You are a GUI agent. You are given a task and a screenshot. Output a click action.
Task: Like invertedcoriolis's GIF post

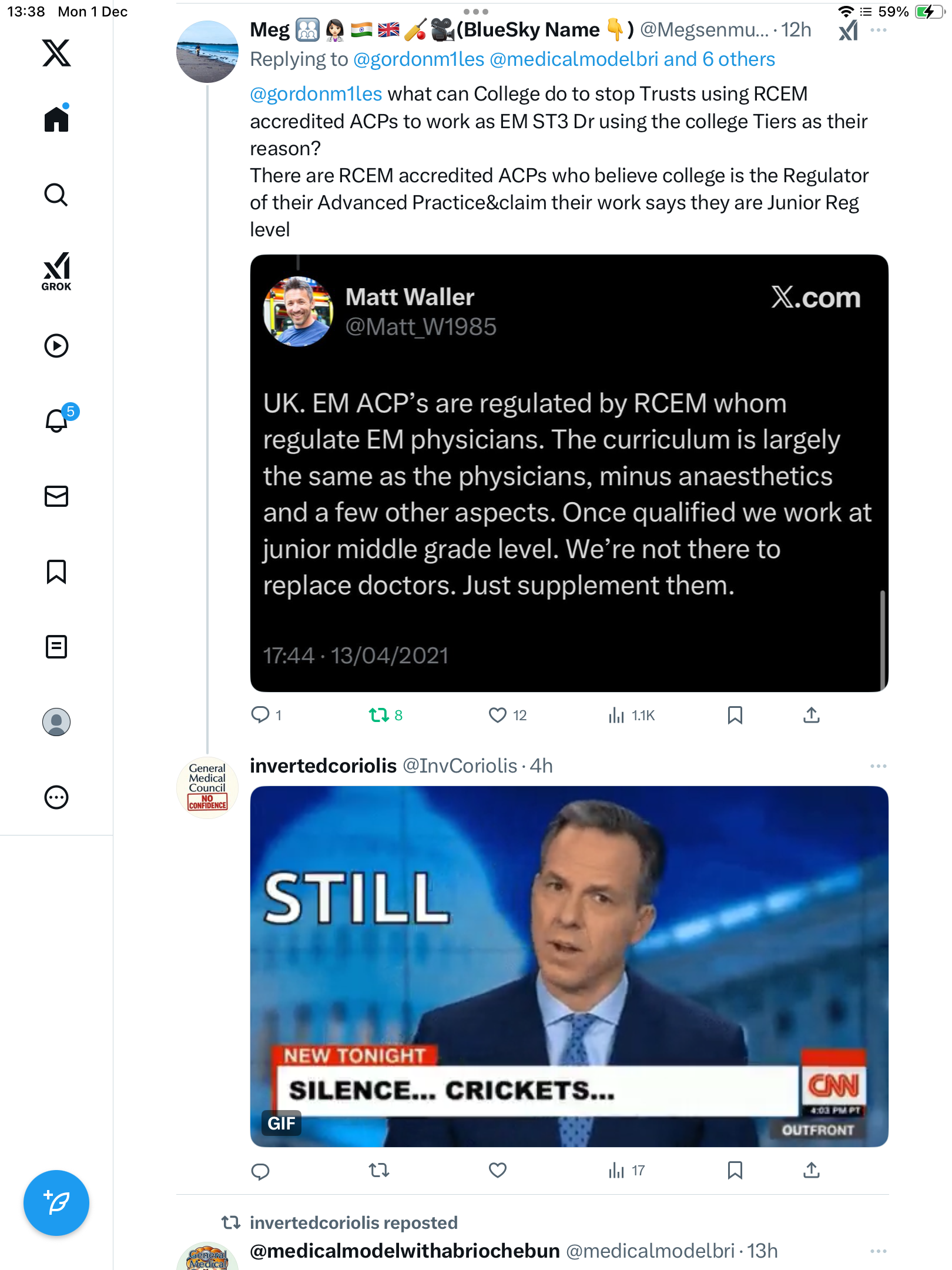click(498, 1171)
